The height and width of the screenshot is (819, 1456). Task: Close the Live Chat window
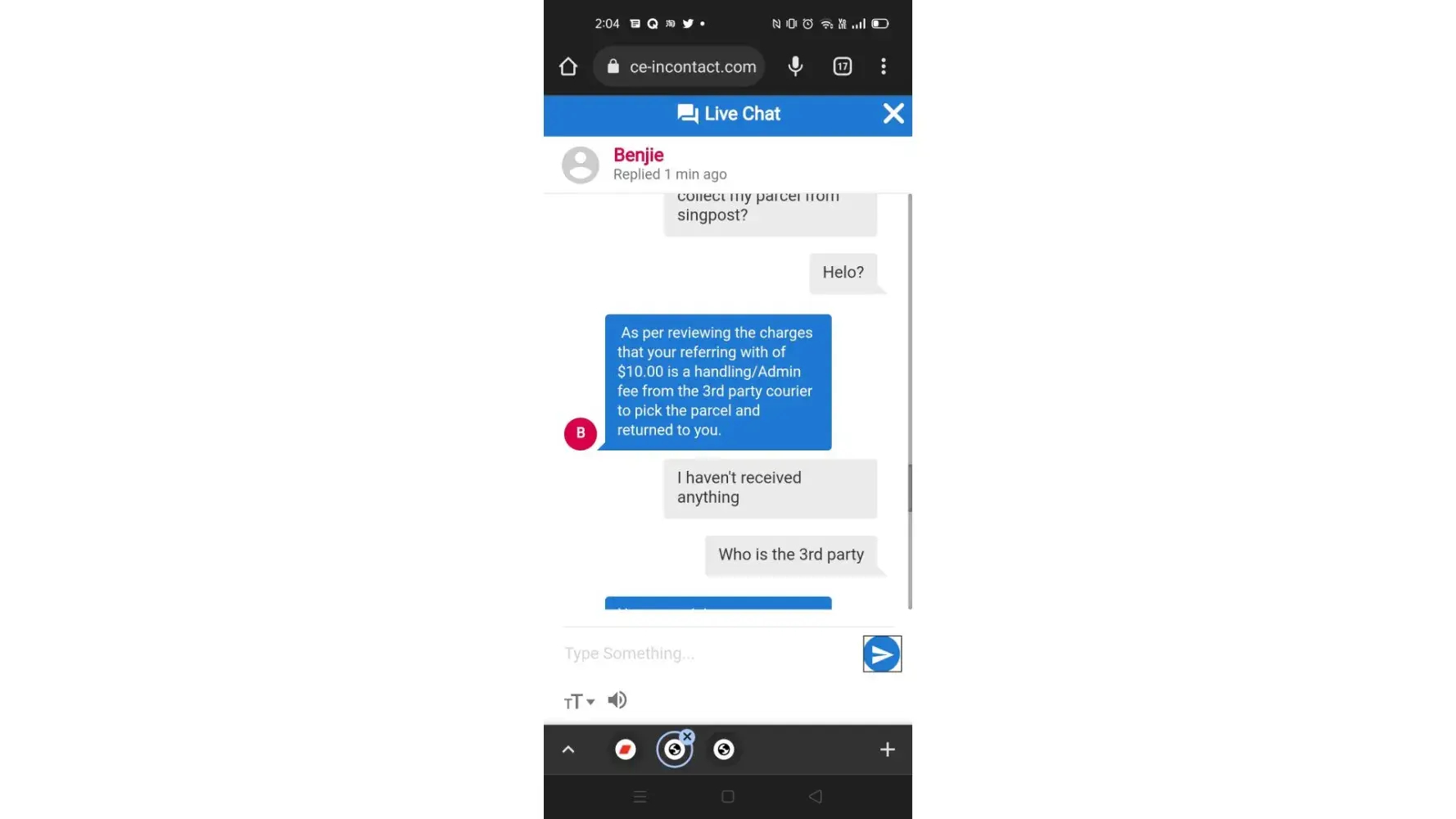point(893,114)
